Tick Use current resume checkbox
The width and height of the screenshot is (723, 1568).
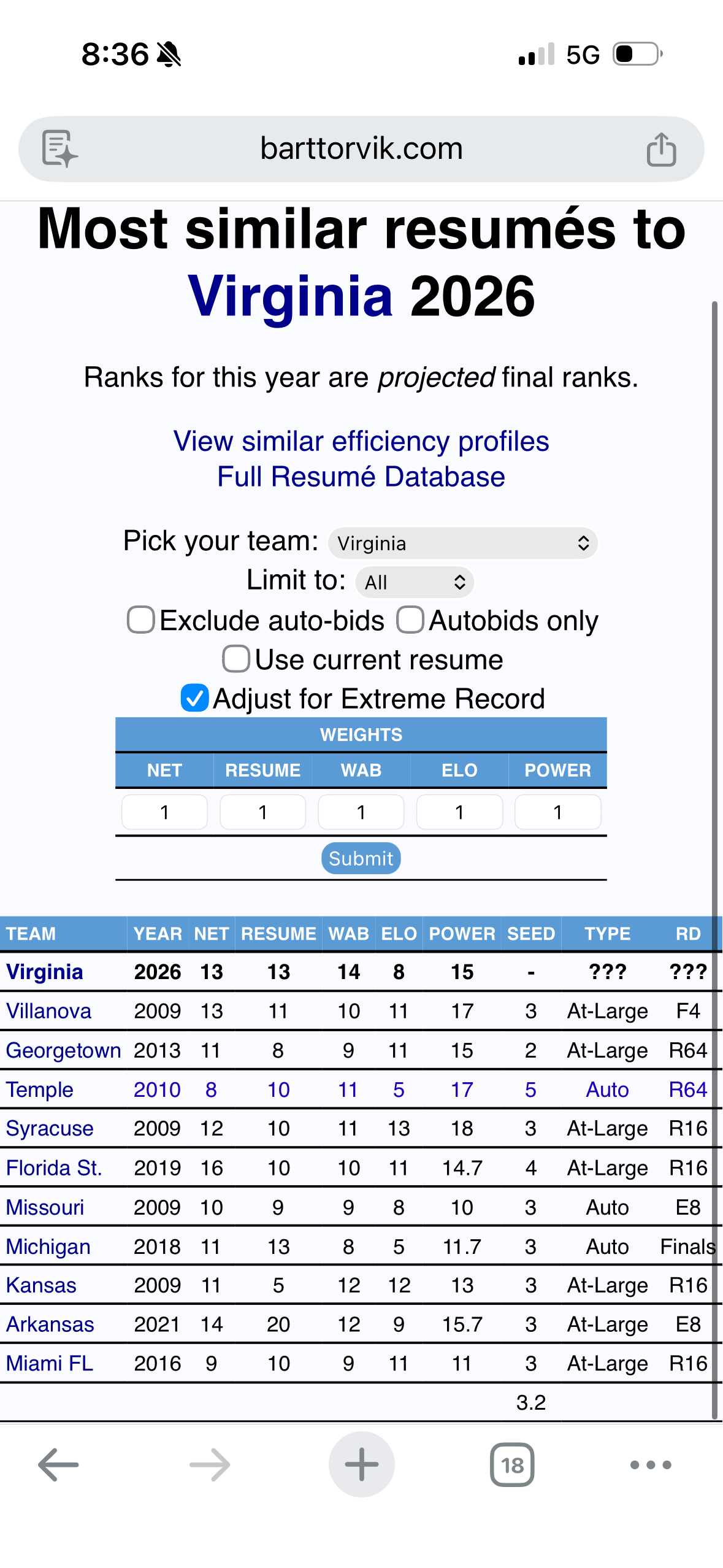tap(236, 659)
